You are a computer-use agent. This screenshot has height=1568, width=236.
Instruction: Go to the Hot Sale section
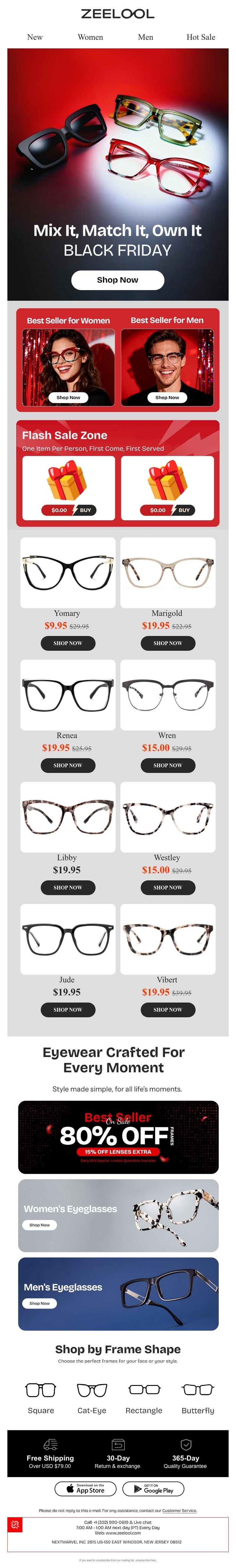200,37
